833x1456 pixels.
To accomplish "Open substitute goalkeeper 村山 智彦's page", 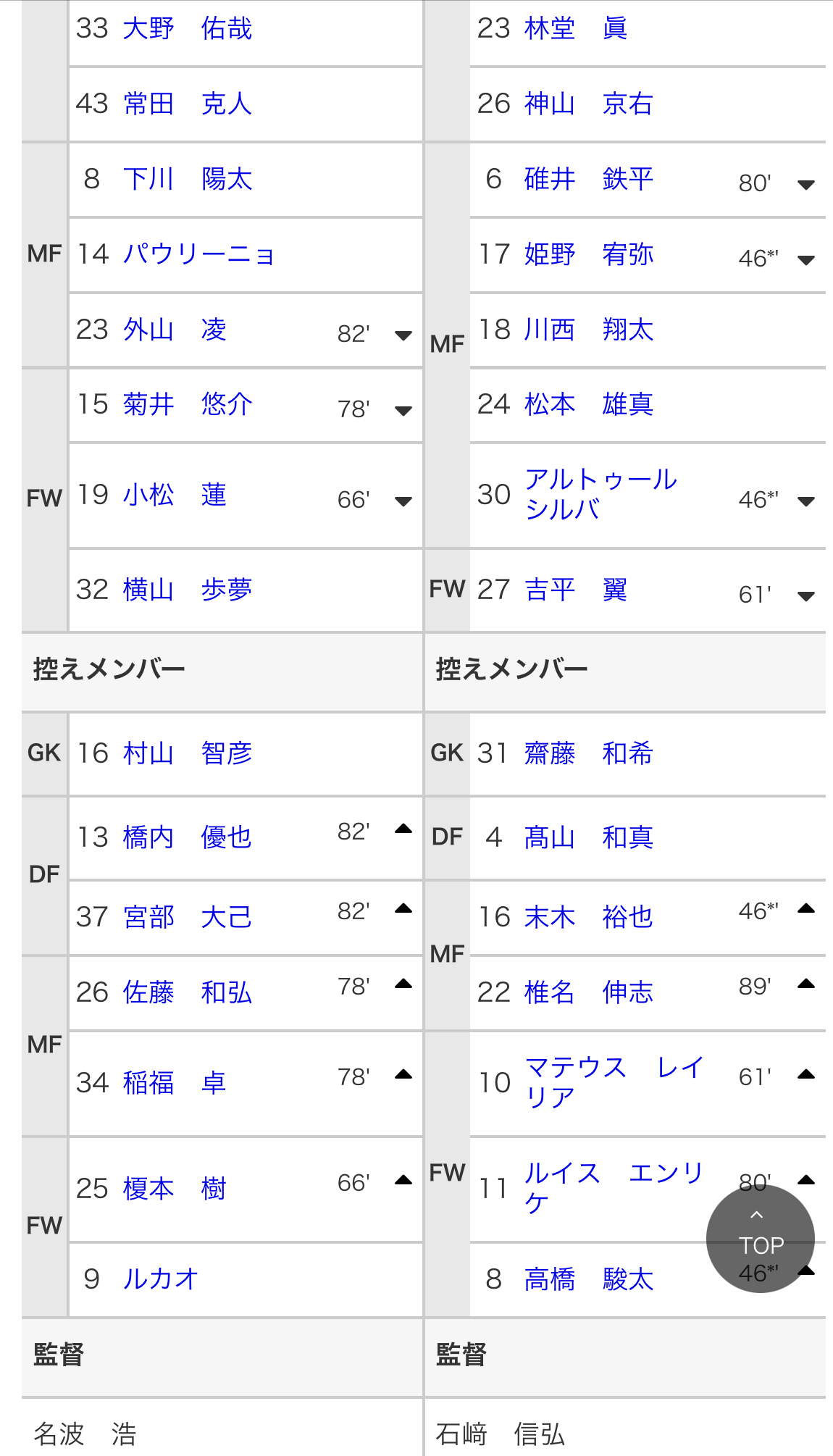I will (x=188, y=753).
